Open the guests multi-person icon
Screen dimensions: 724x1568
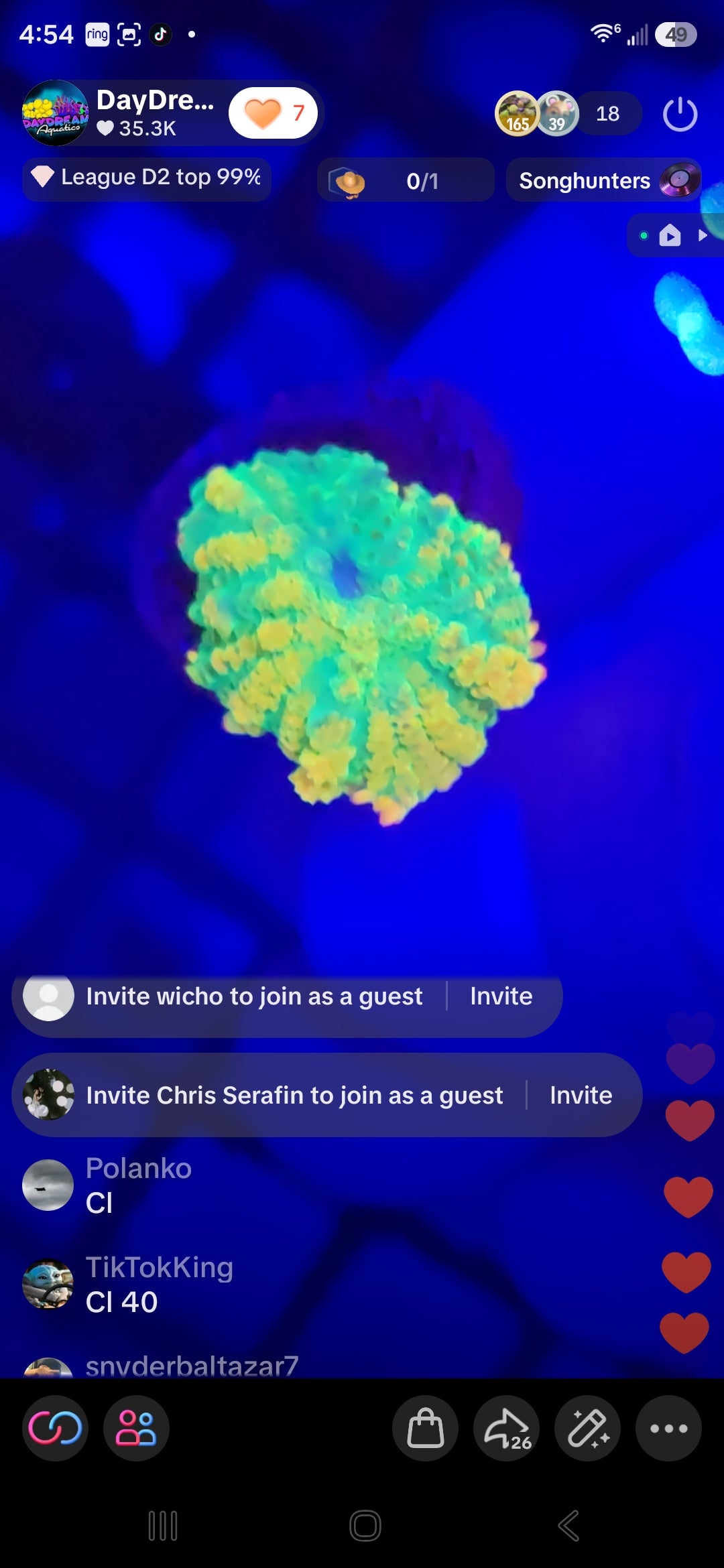(x=136, y=1428)
